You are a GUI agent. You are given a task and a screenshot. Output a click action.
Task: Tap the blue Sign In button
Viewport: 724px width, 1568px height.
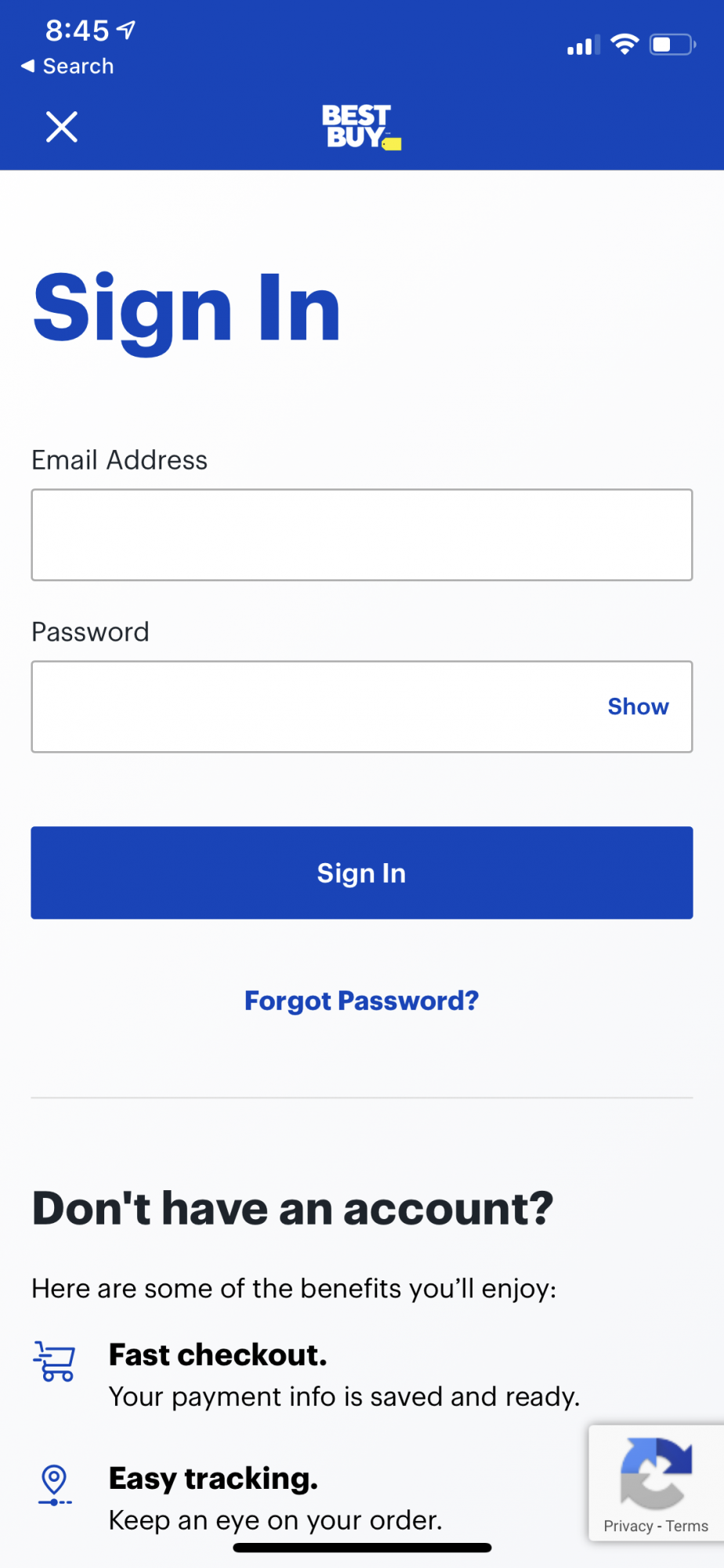[x=361, y=873]
